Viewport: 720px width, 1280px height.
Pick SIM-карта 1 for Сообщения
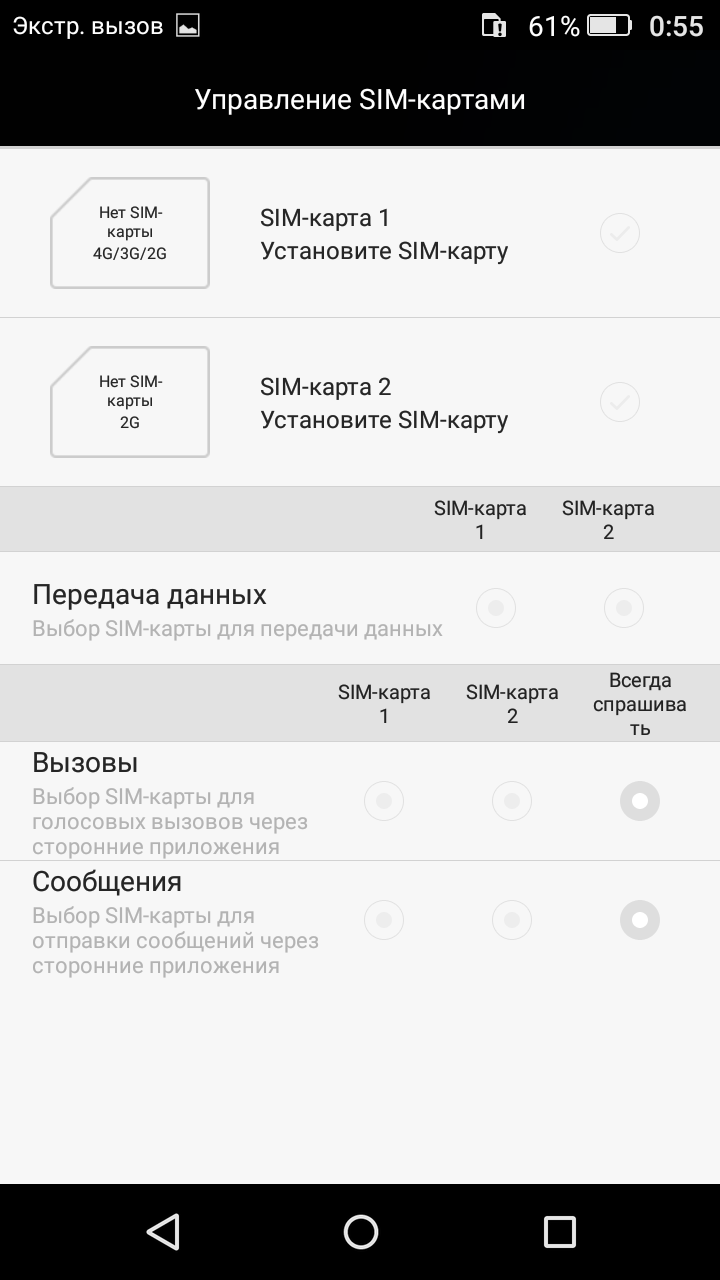[384, 920]
